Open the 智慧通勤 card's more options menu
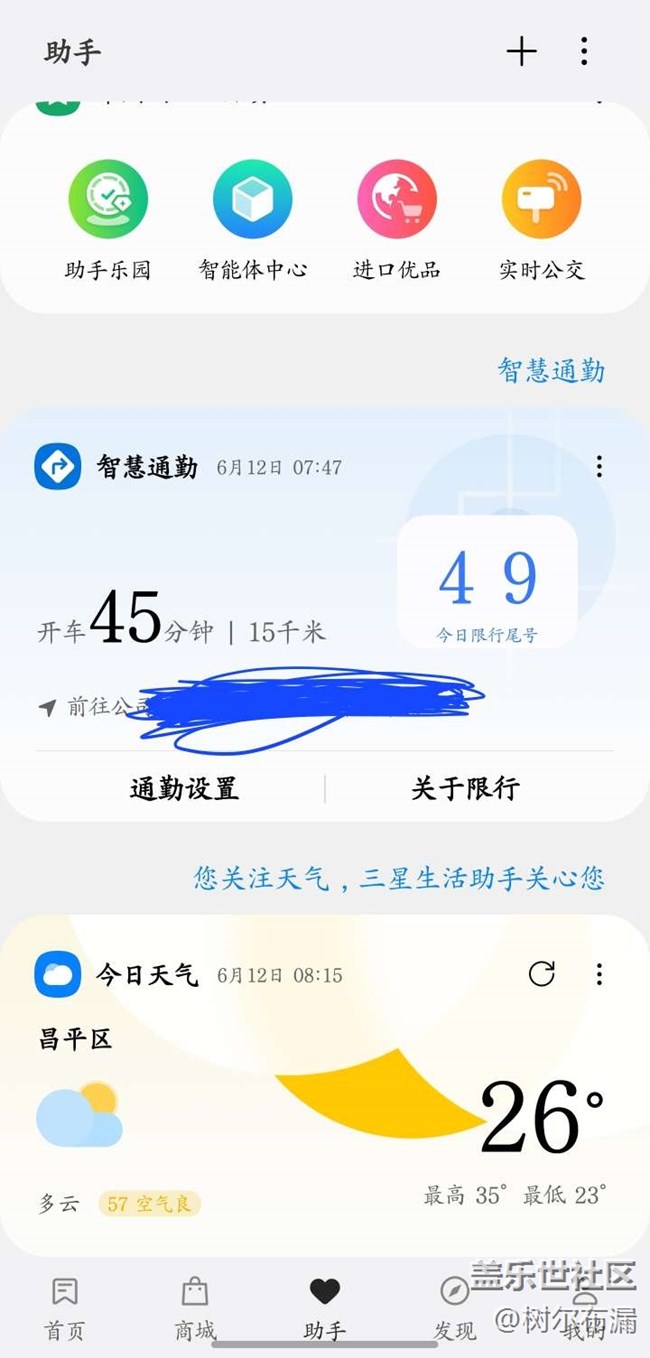Screen dimensions: 650x1358 (599, 466)
